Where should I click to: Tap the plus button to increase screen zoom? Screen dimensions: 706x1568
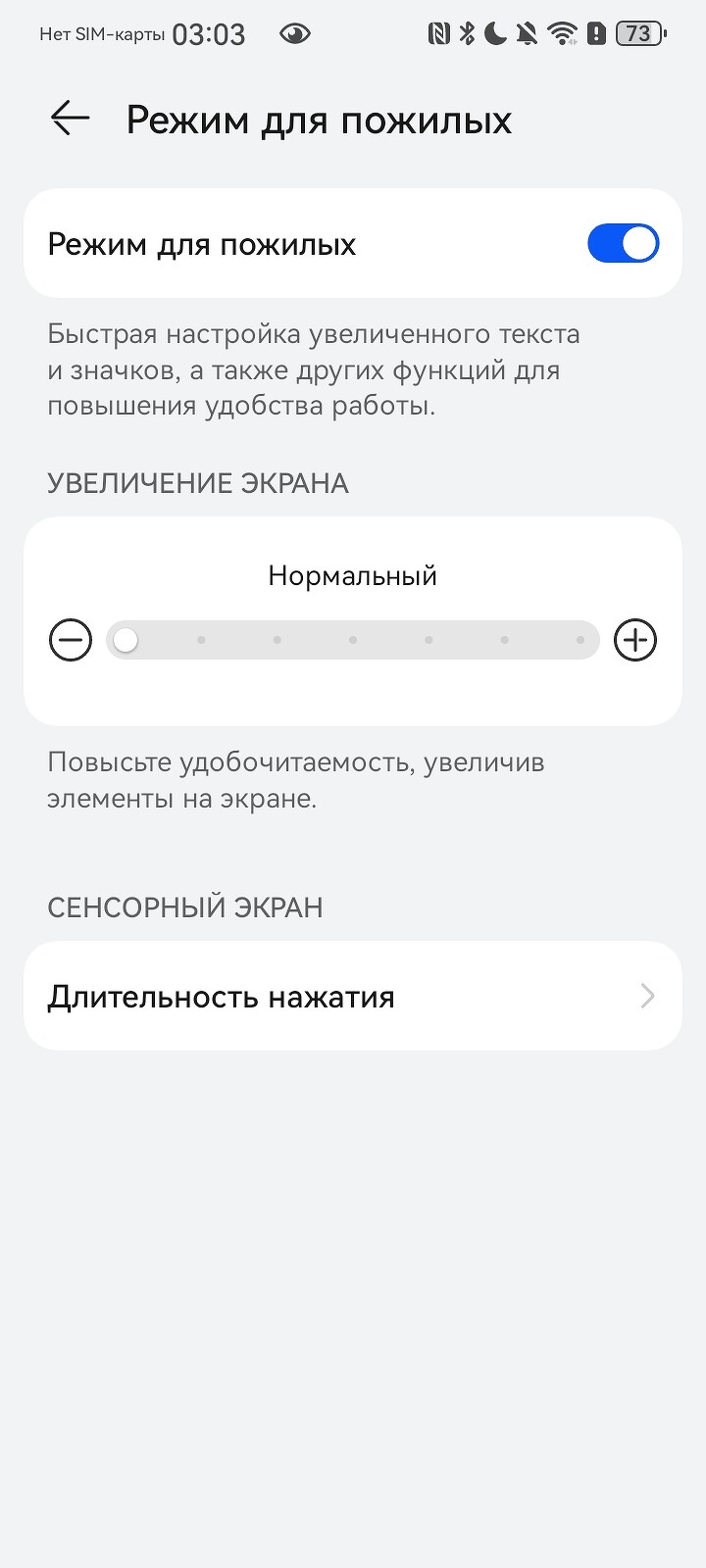click(x=634, y=641)
